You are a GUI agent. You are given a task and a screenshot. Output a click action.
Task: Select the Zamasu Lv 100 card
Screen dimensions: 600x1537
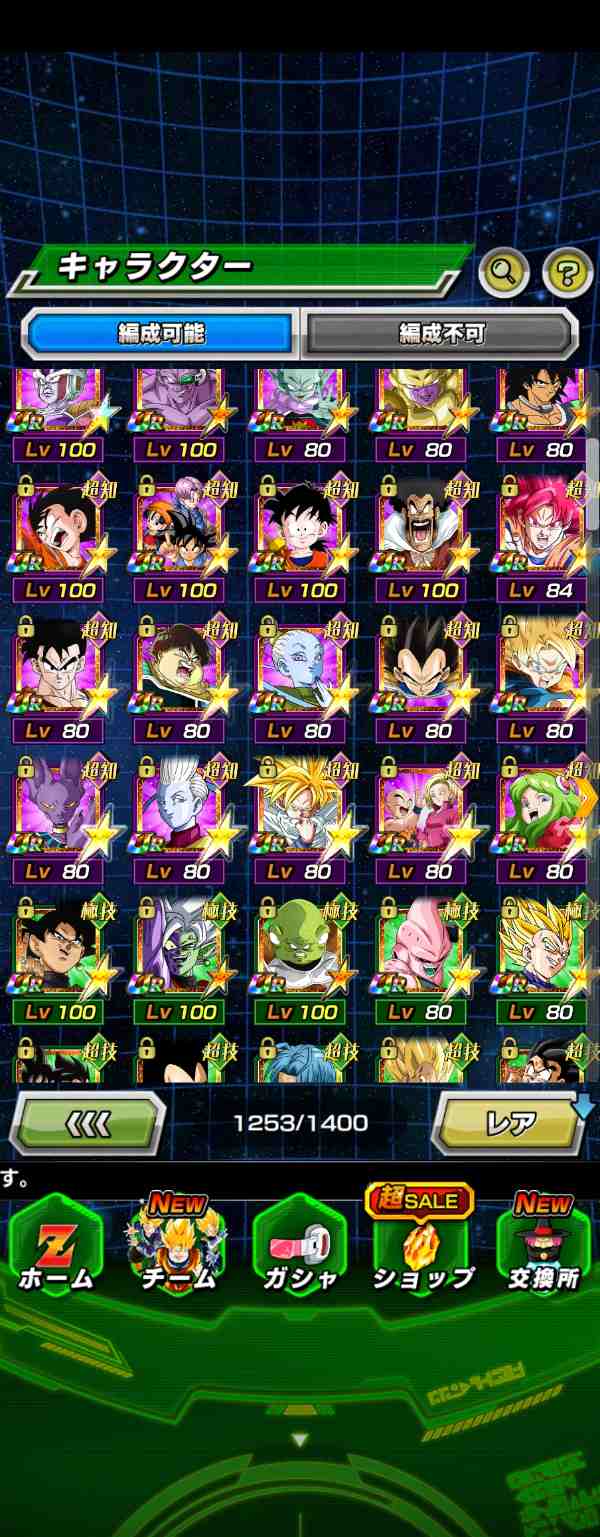click(180, 957)
